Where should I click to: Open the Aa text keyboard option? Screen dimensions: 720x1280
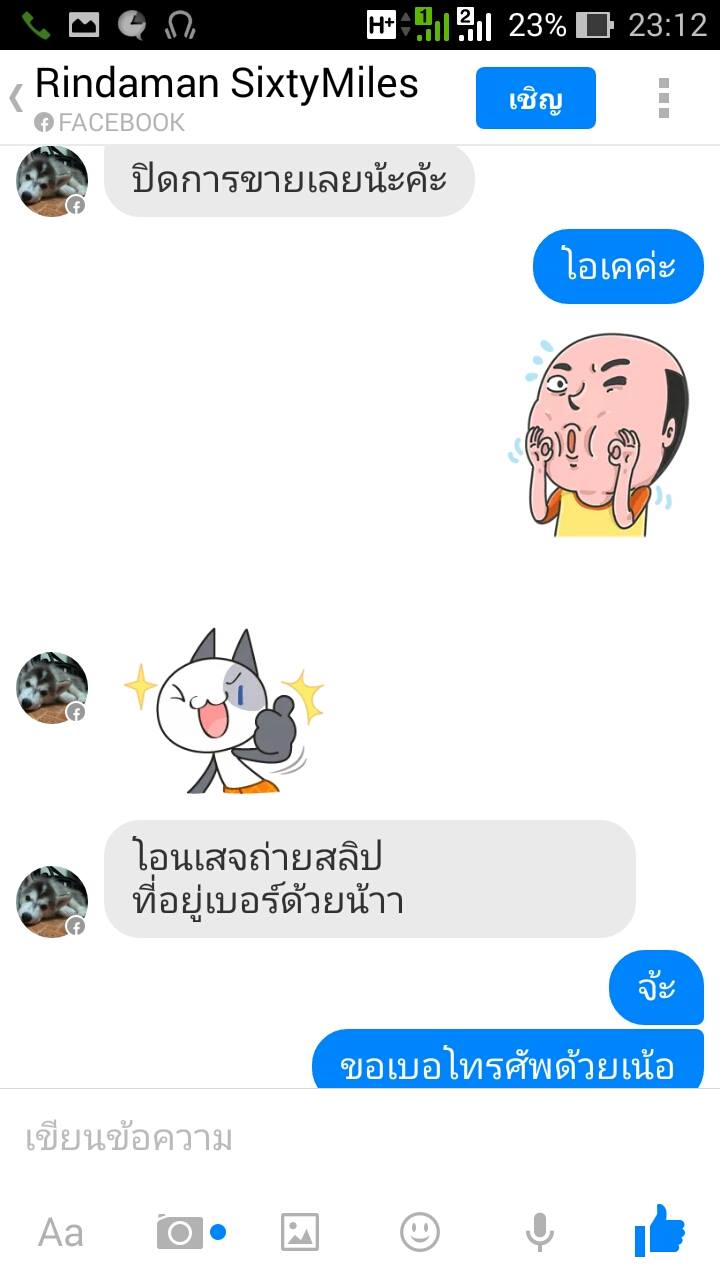coord(60,1232)
